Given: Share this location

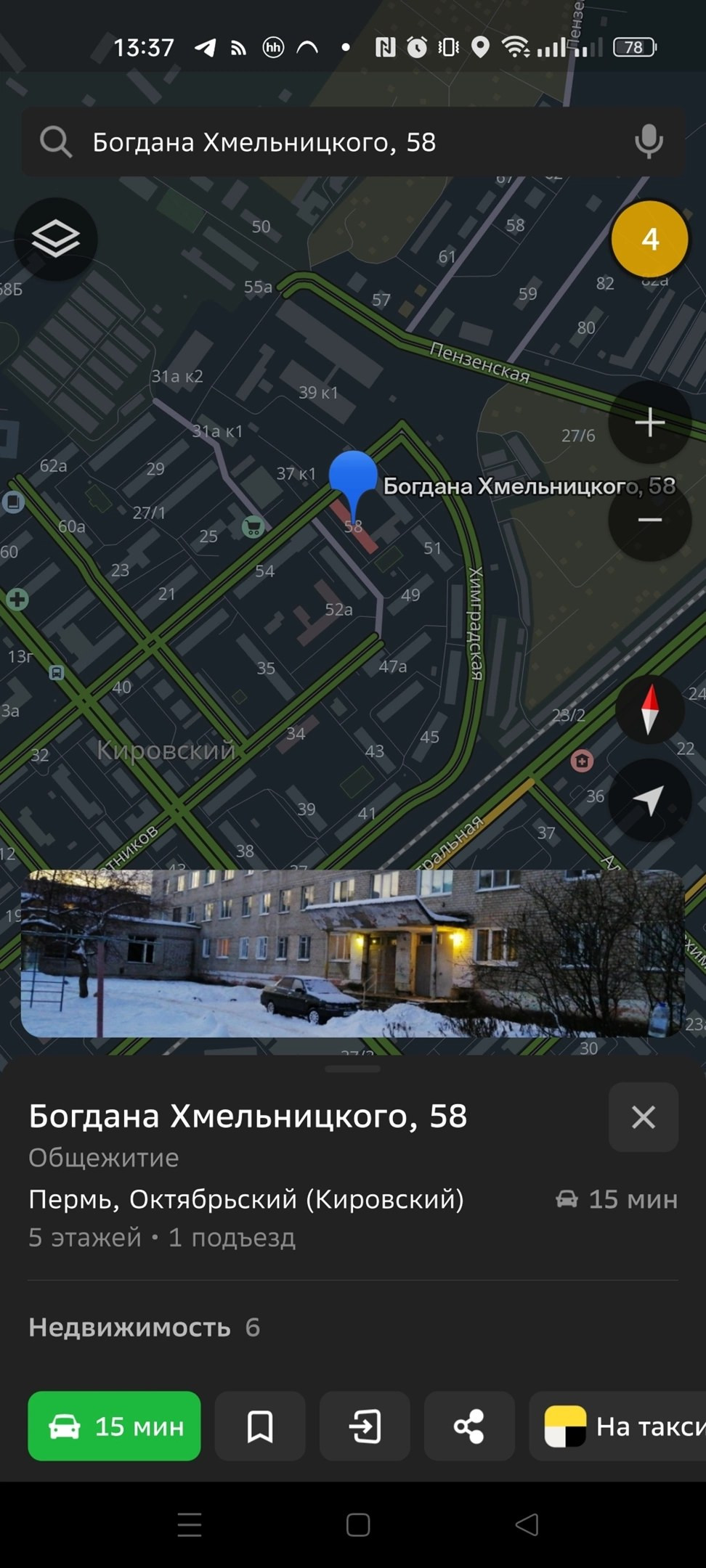Looking at the screenshot, I should point(469,1426).
